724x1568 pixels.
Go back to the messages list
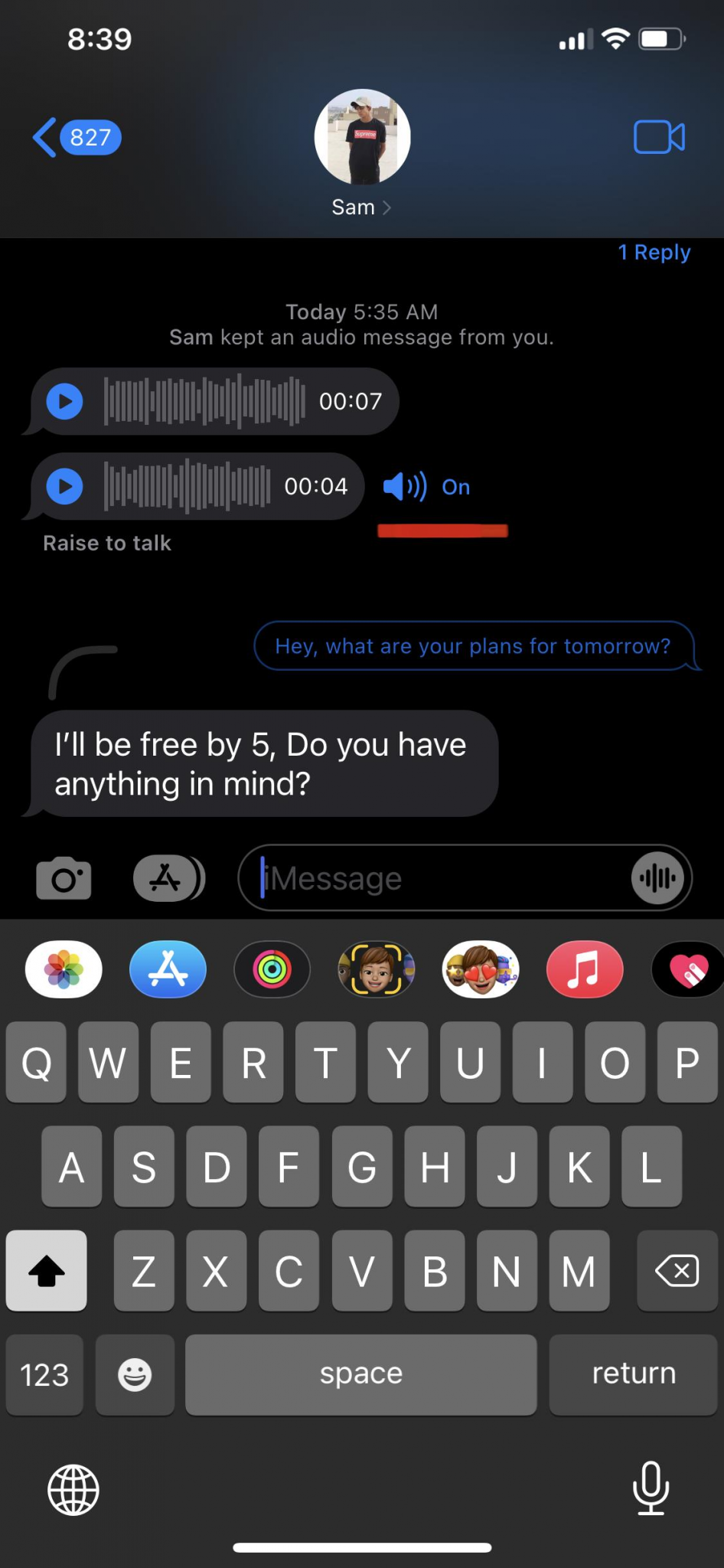click(75, 138)
